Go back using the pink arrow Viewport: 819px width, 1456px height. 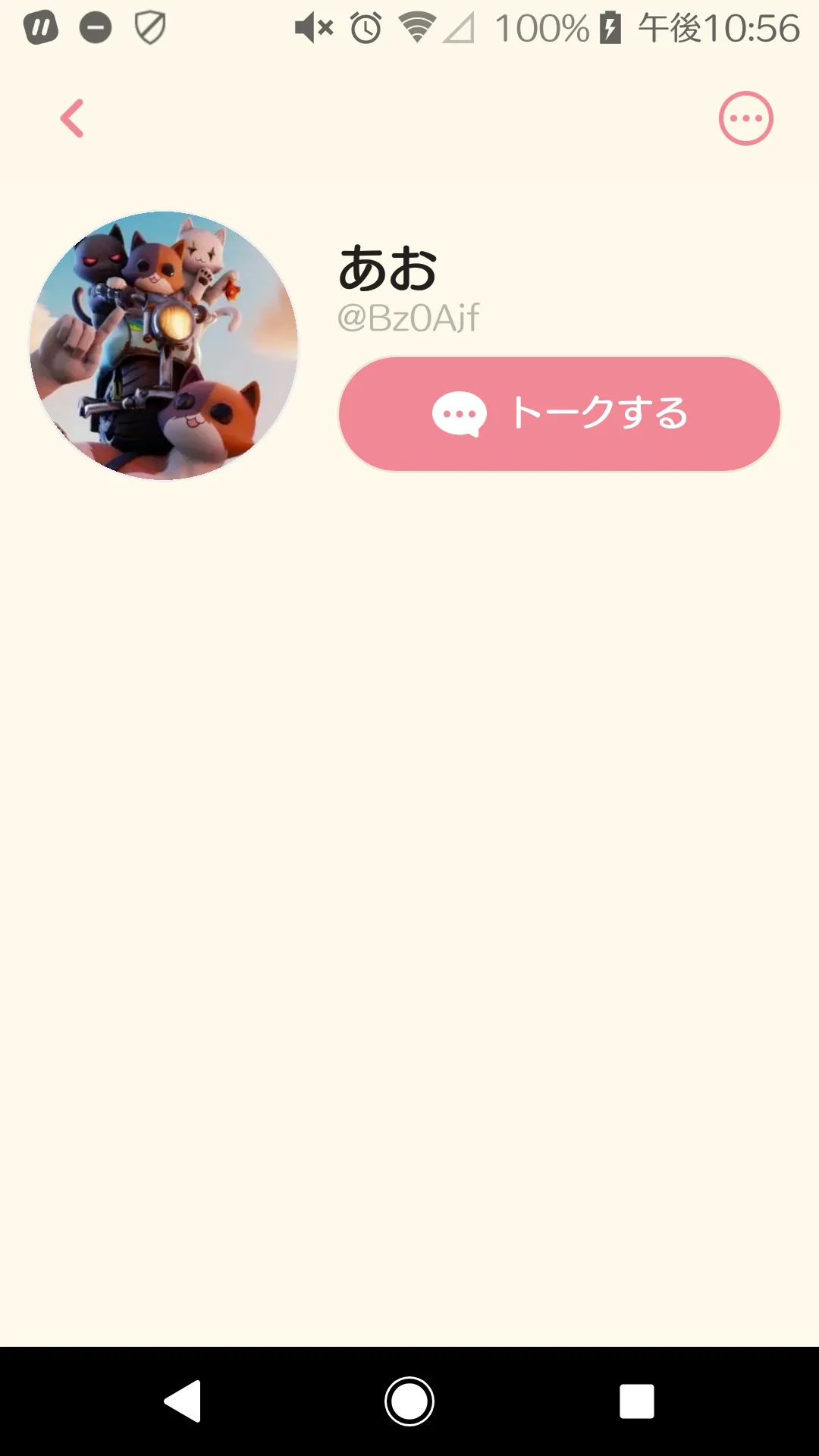pos(73,119)
